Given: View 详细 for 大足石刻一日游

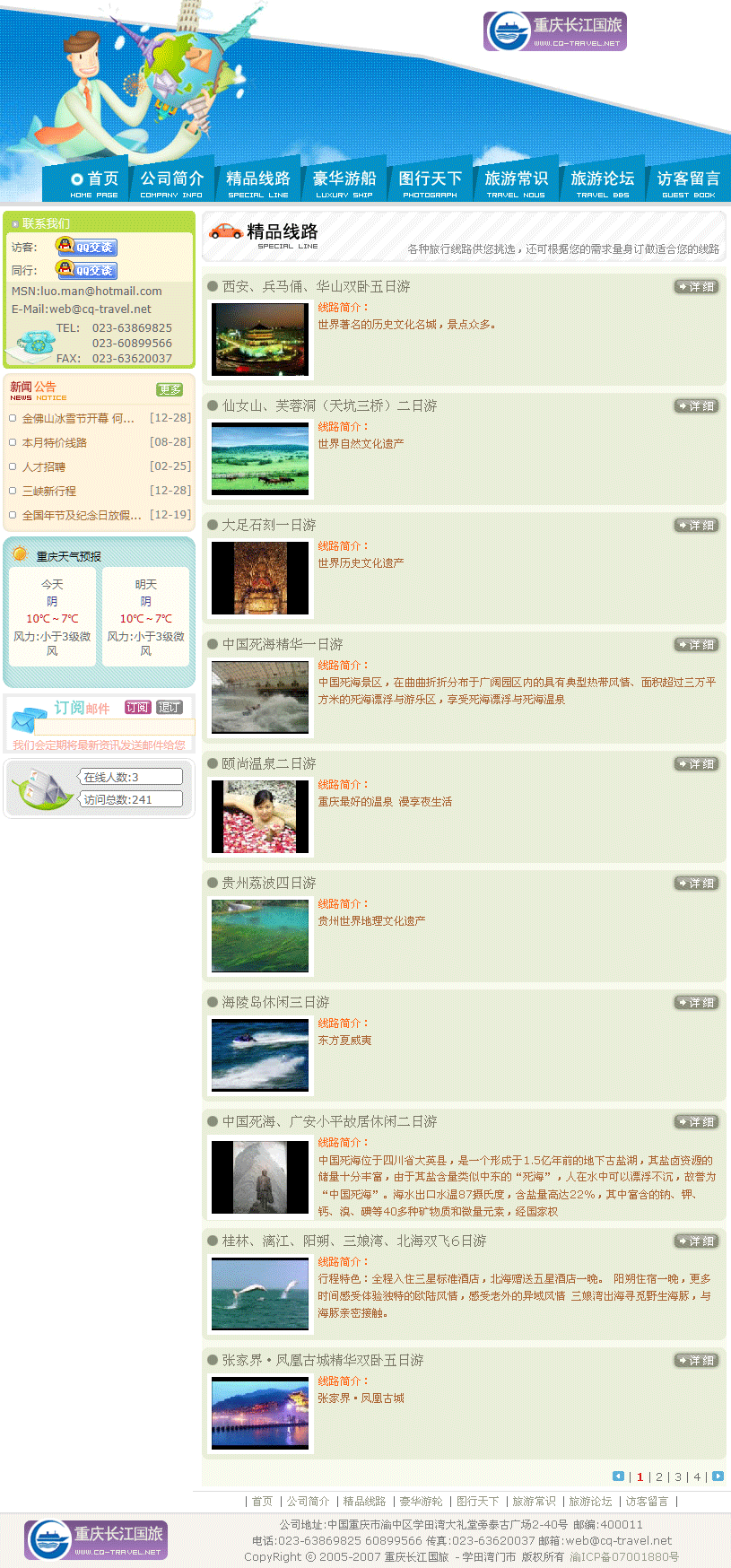Looking at the screenshot, I should (696, 526).
